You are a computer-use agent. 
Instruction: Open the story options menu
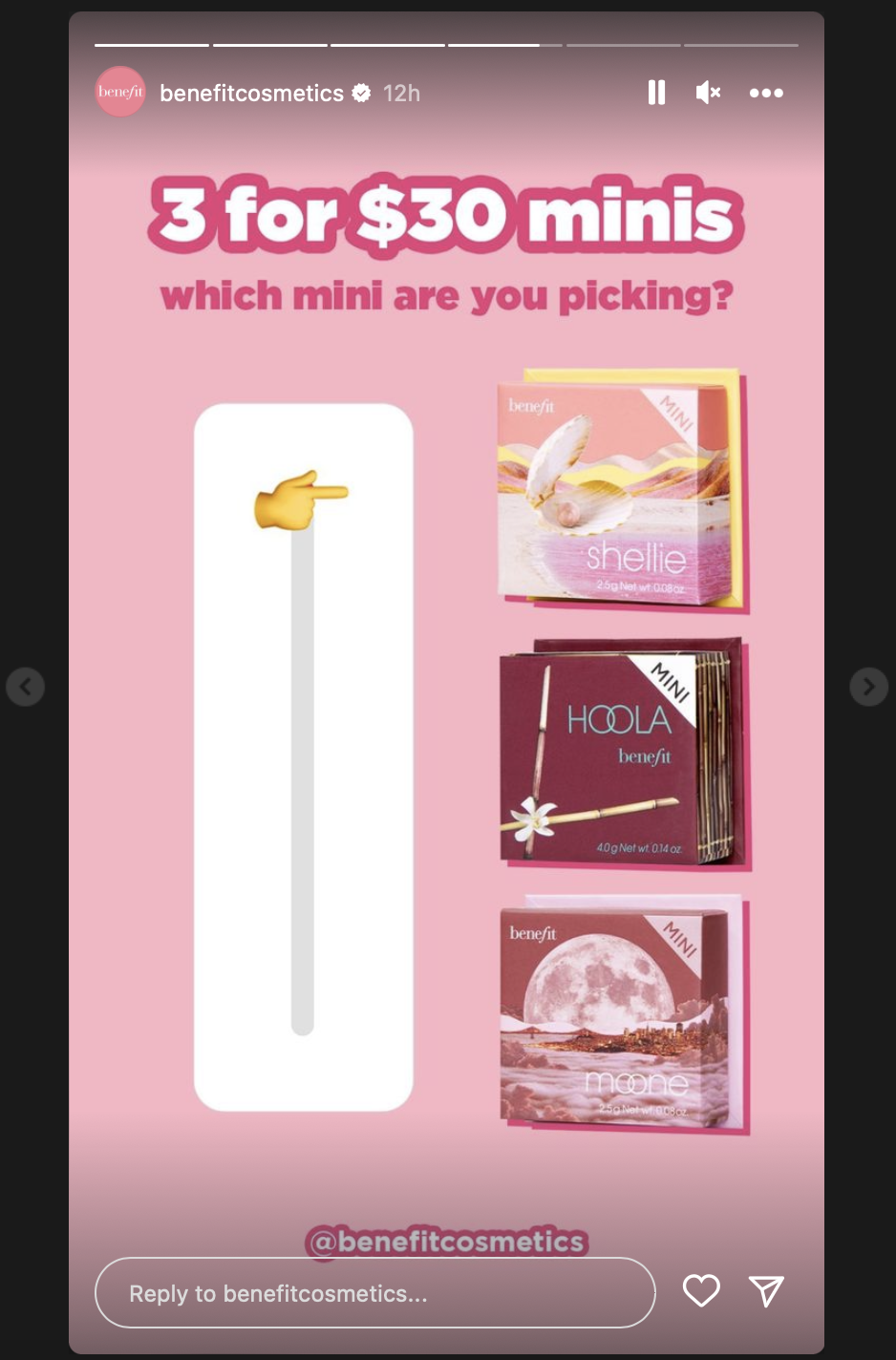click(x=766, y=93)
